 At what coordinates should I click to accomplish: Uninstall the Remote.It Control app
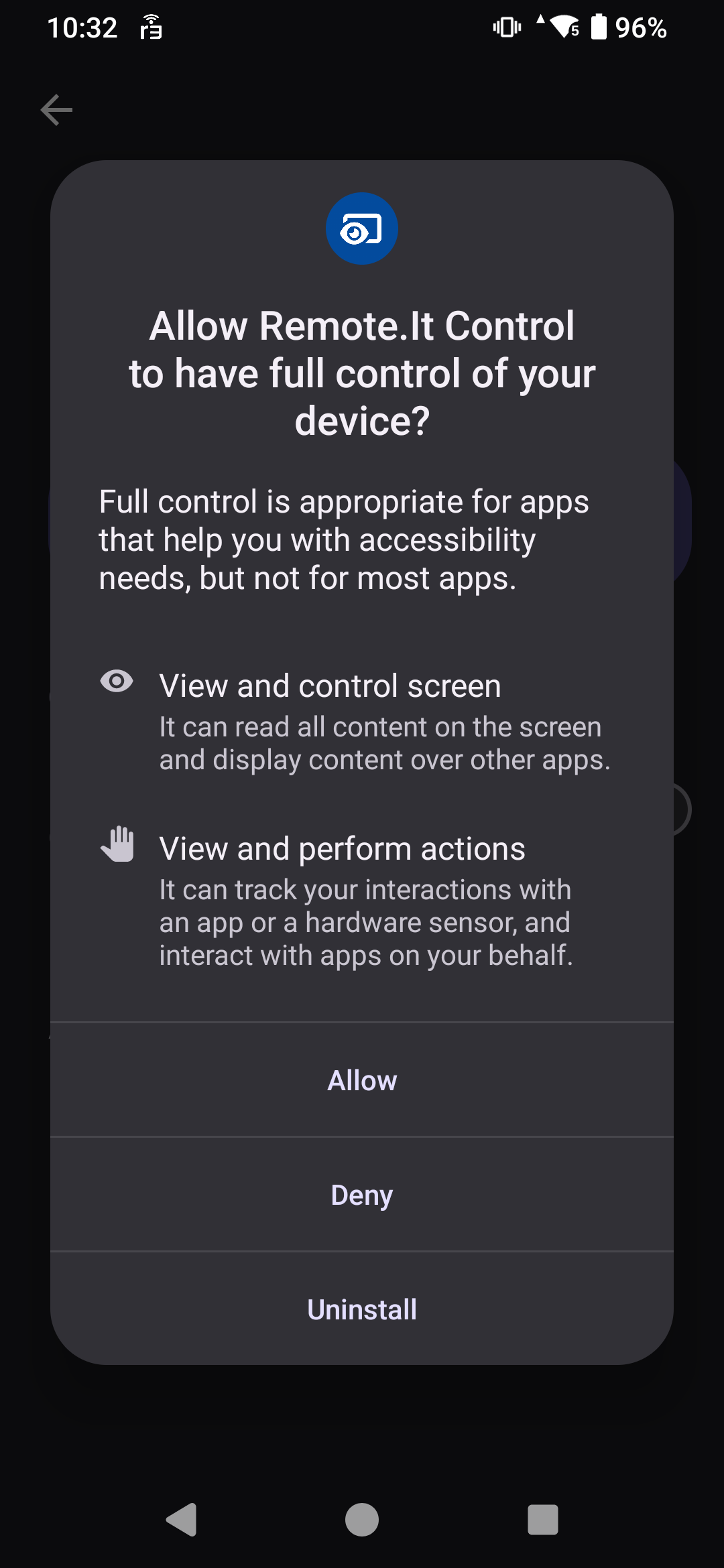point(362,1309)
